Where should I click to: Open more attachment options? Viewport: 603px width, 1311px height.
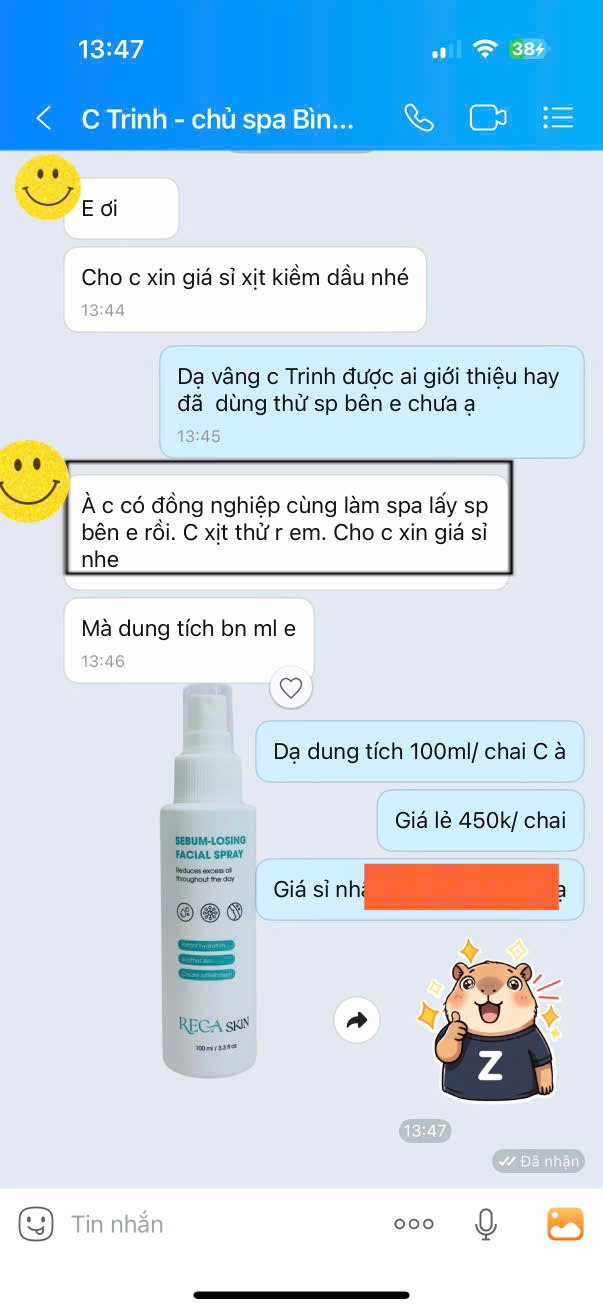pyautogui.click(x=413, y=1223)
